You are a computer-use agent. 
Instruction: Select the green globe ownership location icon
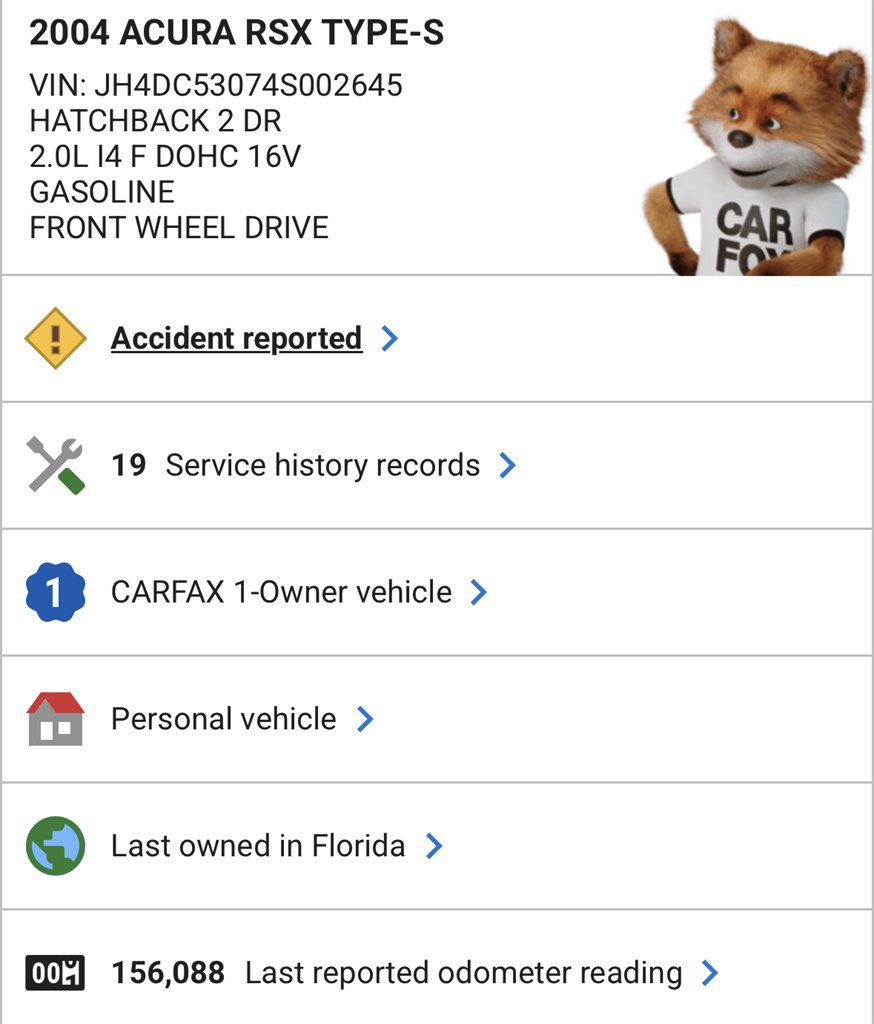[x=57, y=845]
